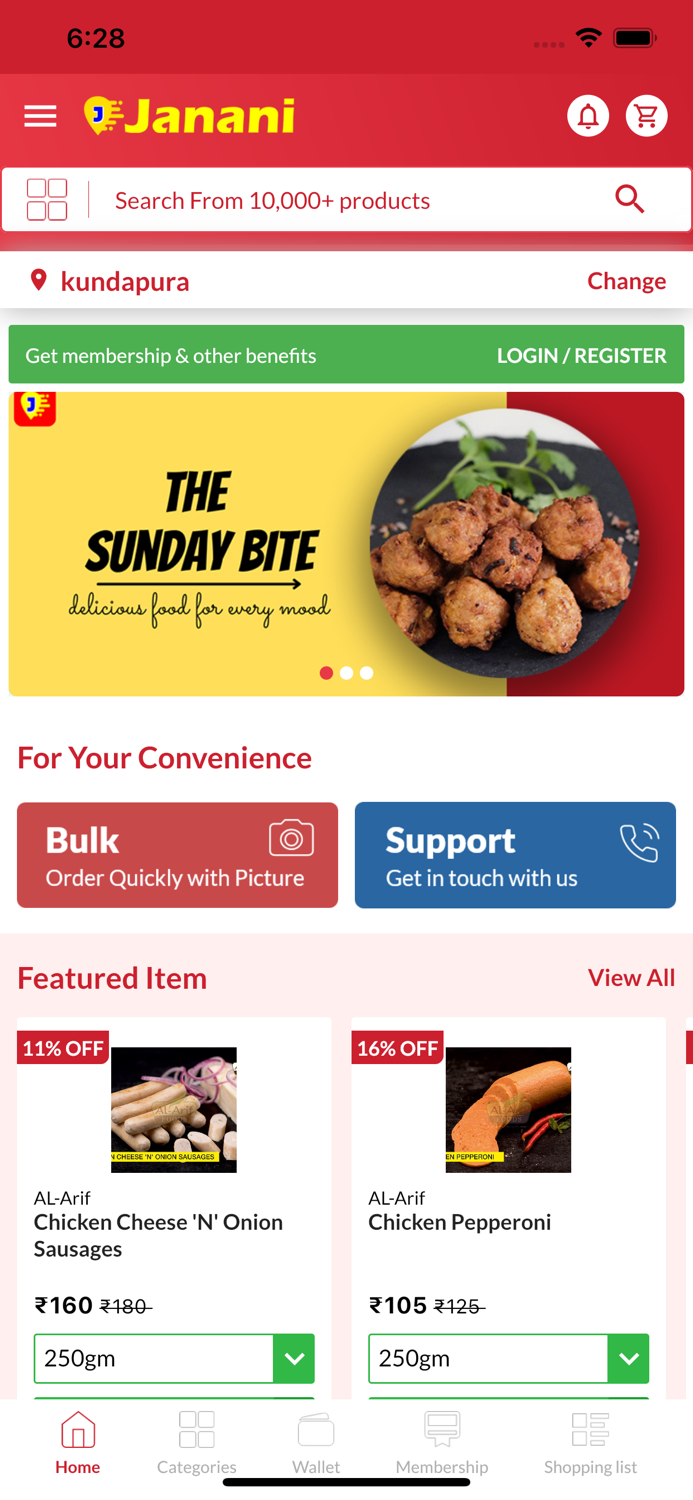Tap the categories grid icon in search bar
This screenshot has width=693, height=1500.
click(47, 200)
